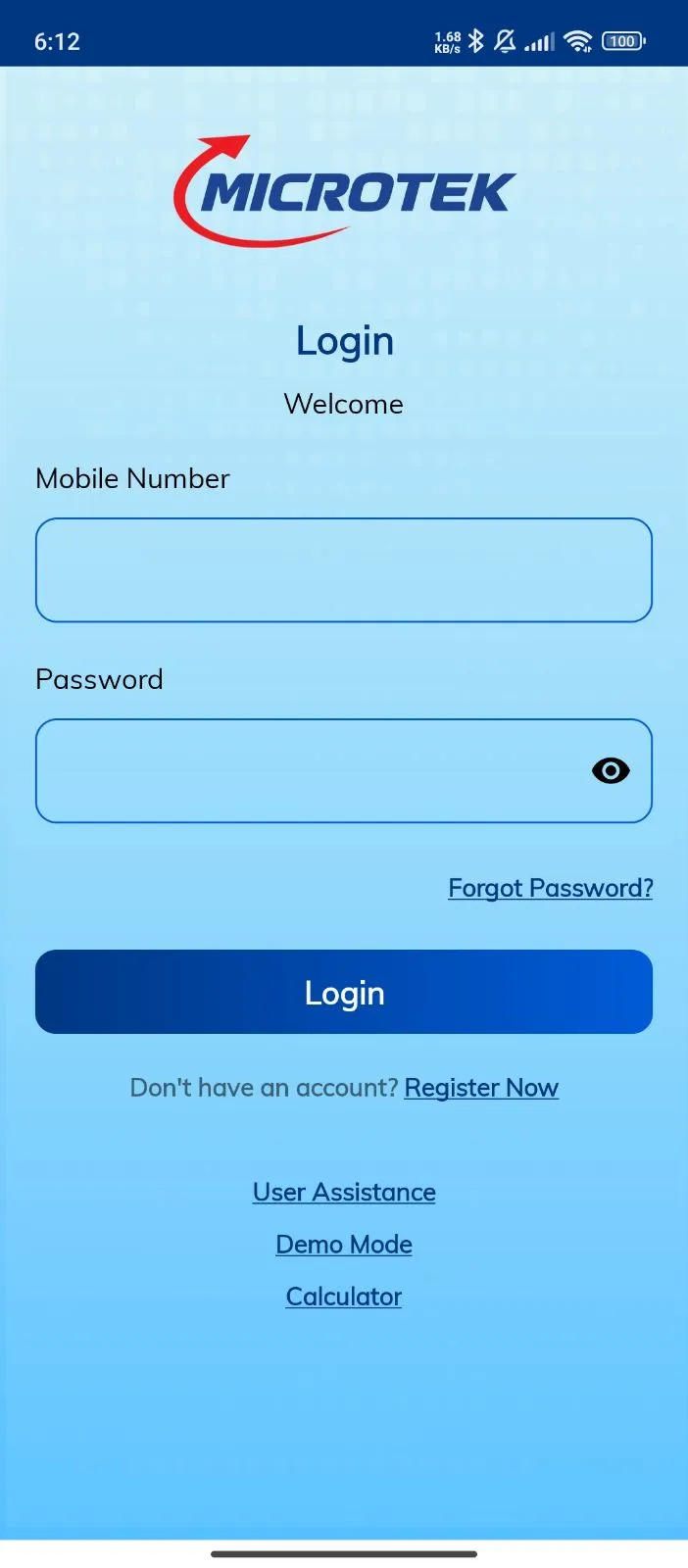Focus the Mobile Number field
The height and width of the screenshot is (1568, 688).
343,569
